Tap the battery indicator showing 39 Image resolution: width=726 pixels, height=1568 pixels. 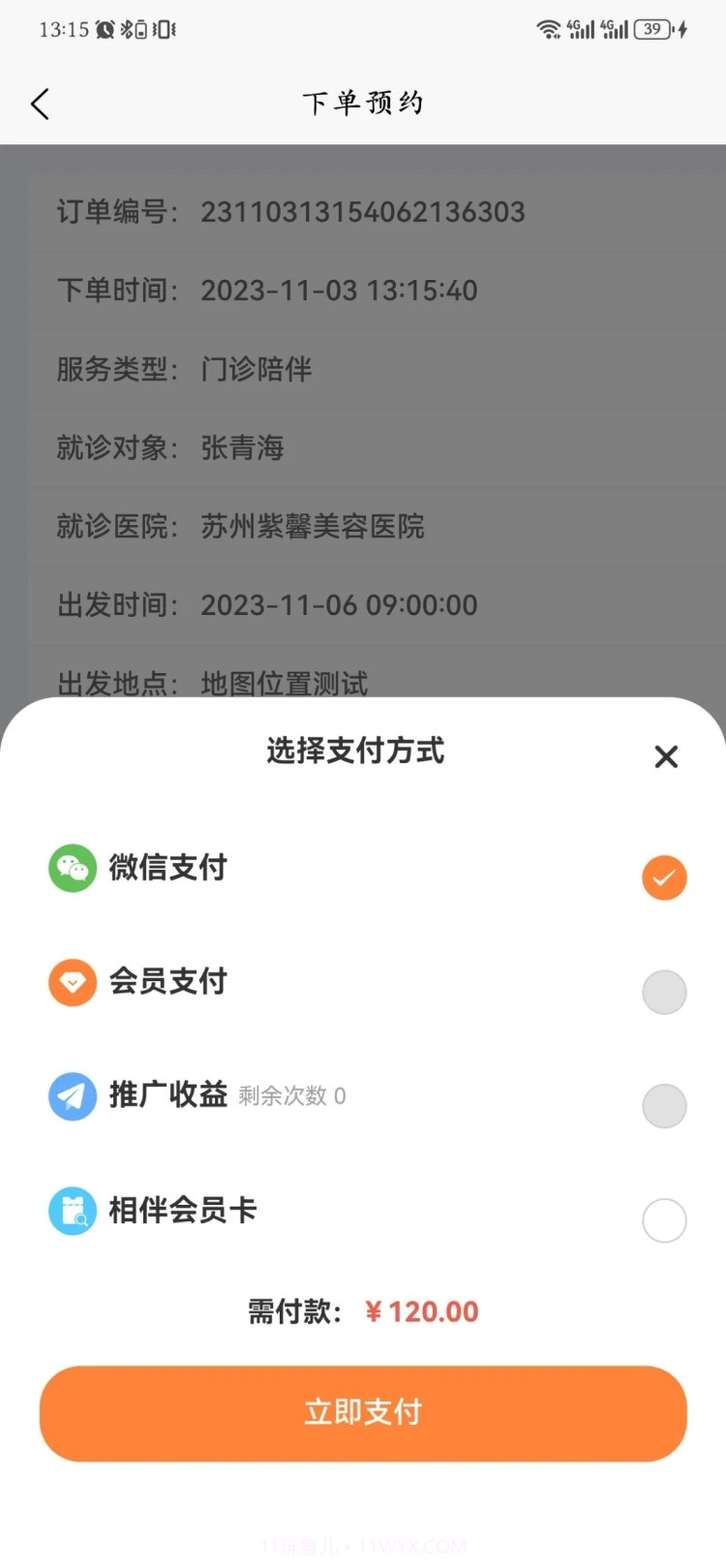(x=653, y=30)
